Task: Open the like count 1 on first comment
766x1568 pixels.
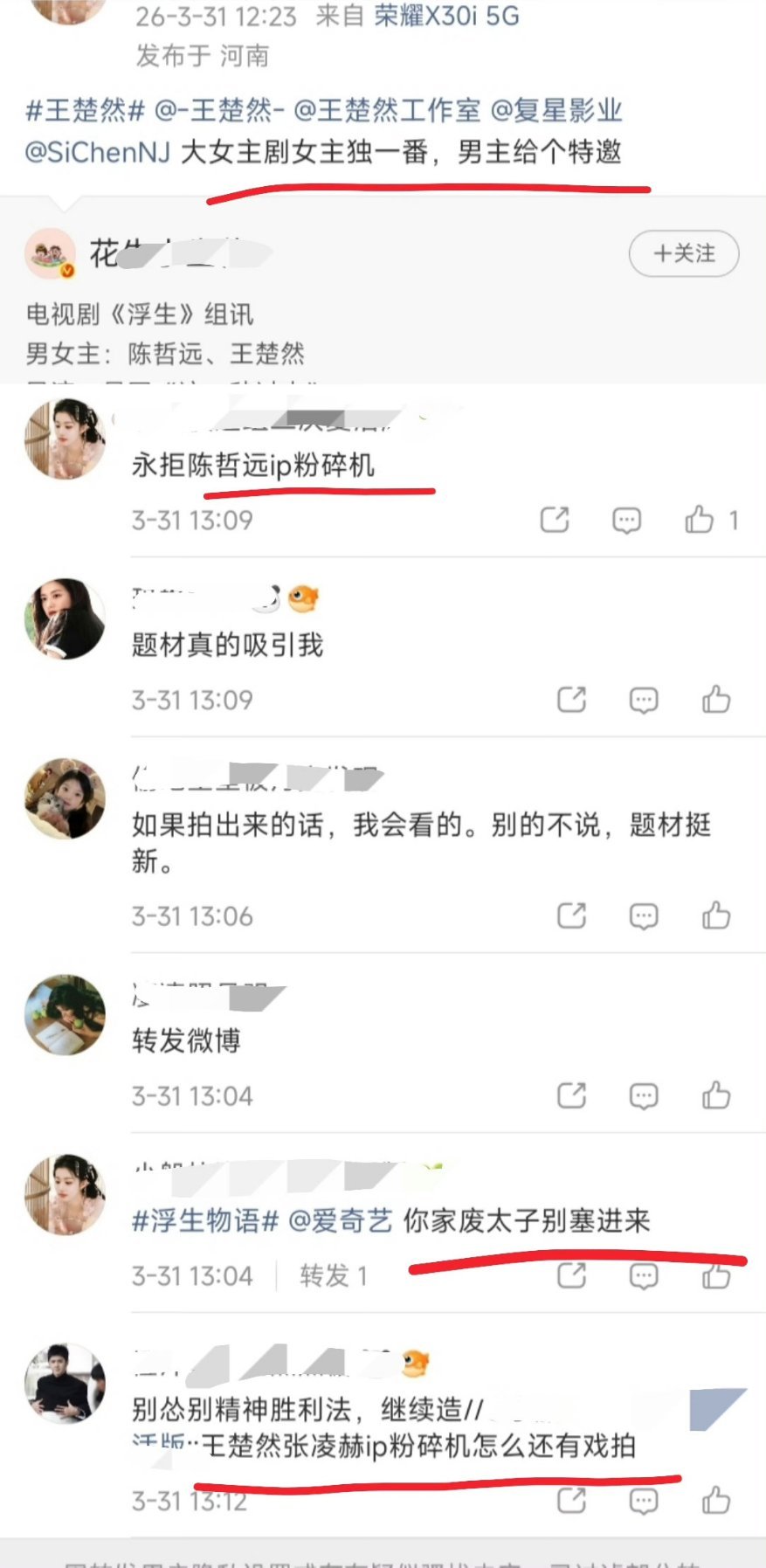Action: click(733, 519)
